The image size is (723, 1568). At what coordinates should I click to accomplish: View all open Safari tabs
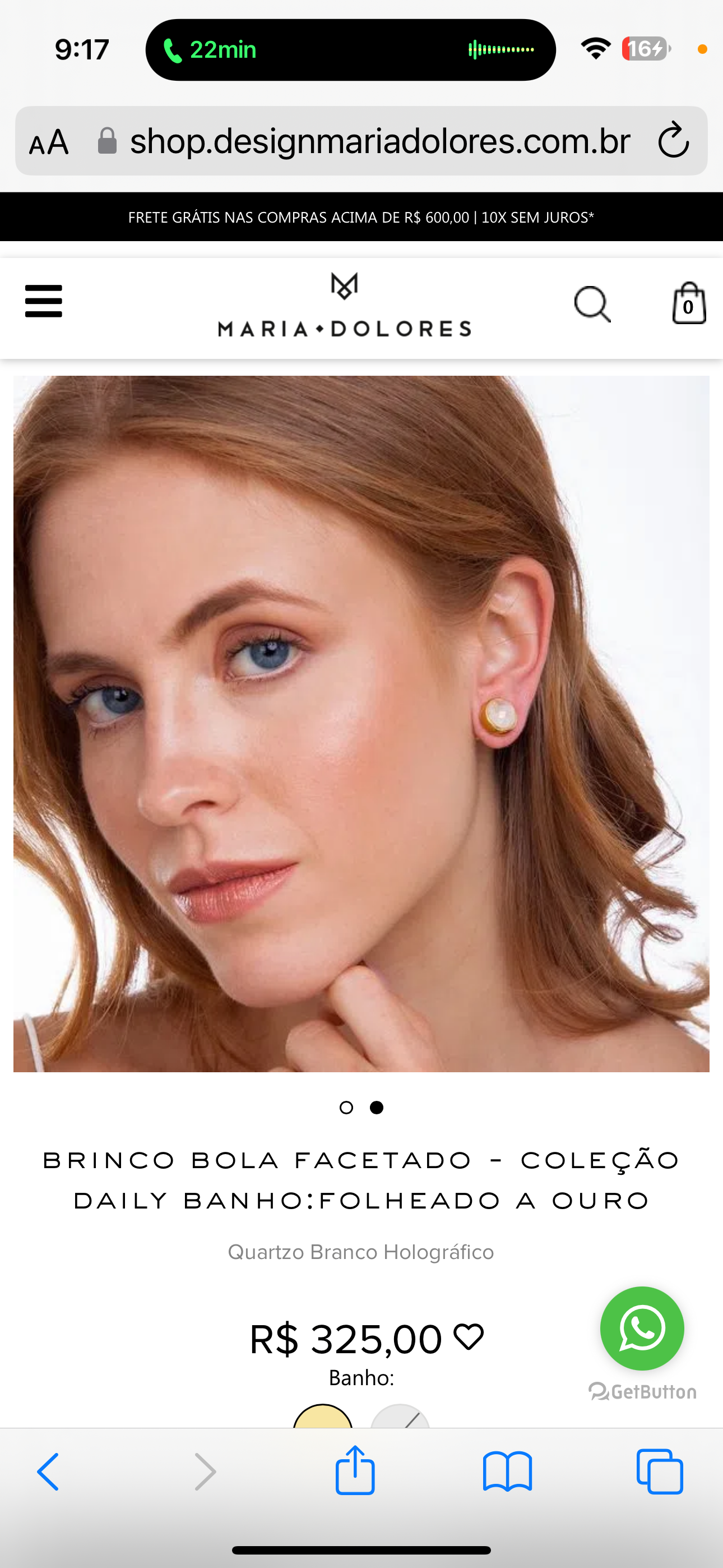click(660, 1472)
